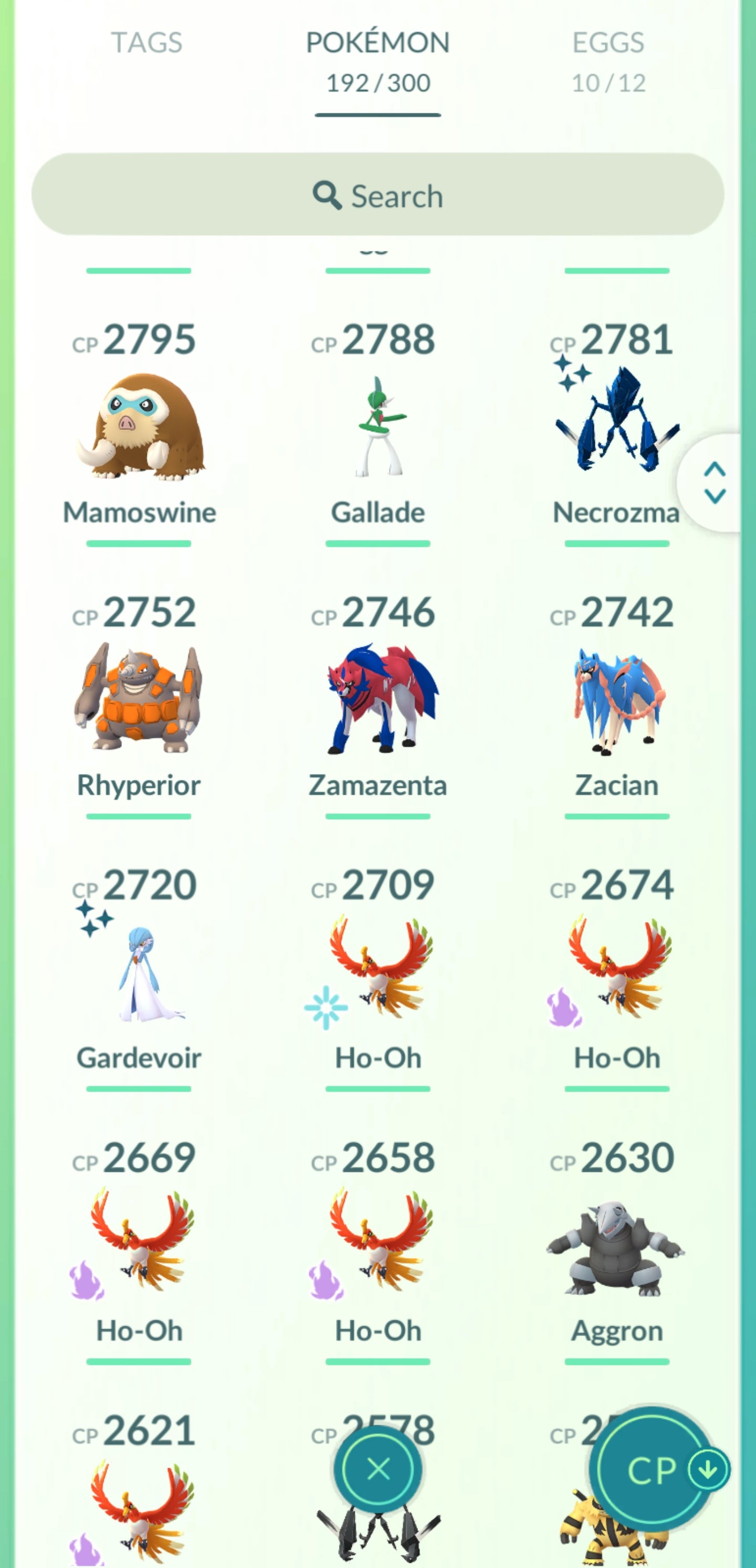Open Rhyperior CP 2752
The image size is (756, 1568).
click(x=139, y=699)
